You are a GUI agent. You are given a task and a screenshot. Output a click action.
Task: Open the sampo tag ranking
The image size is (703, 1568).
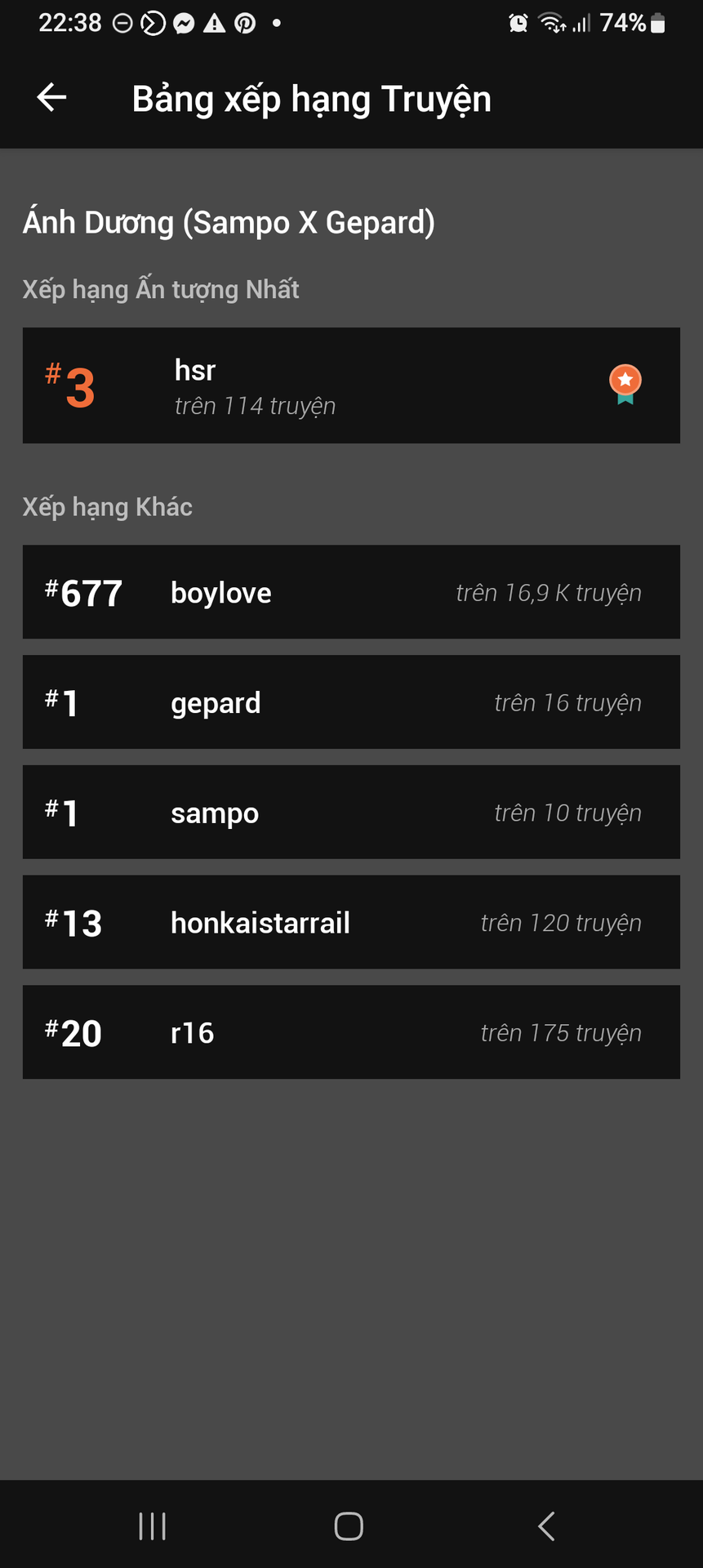pyautogui.click(x=351, y=813)
